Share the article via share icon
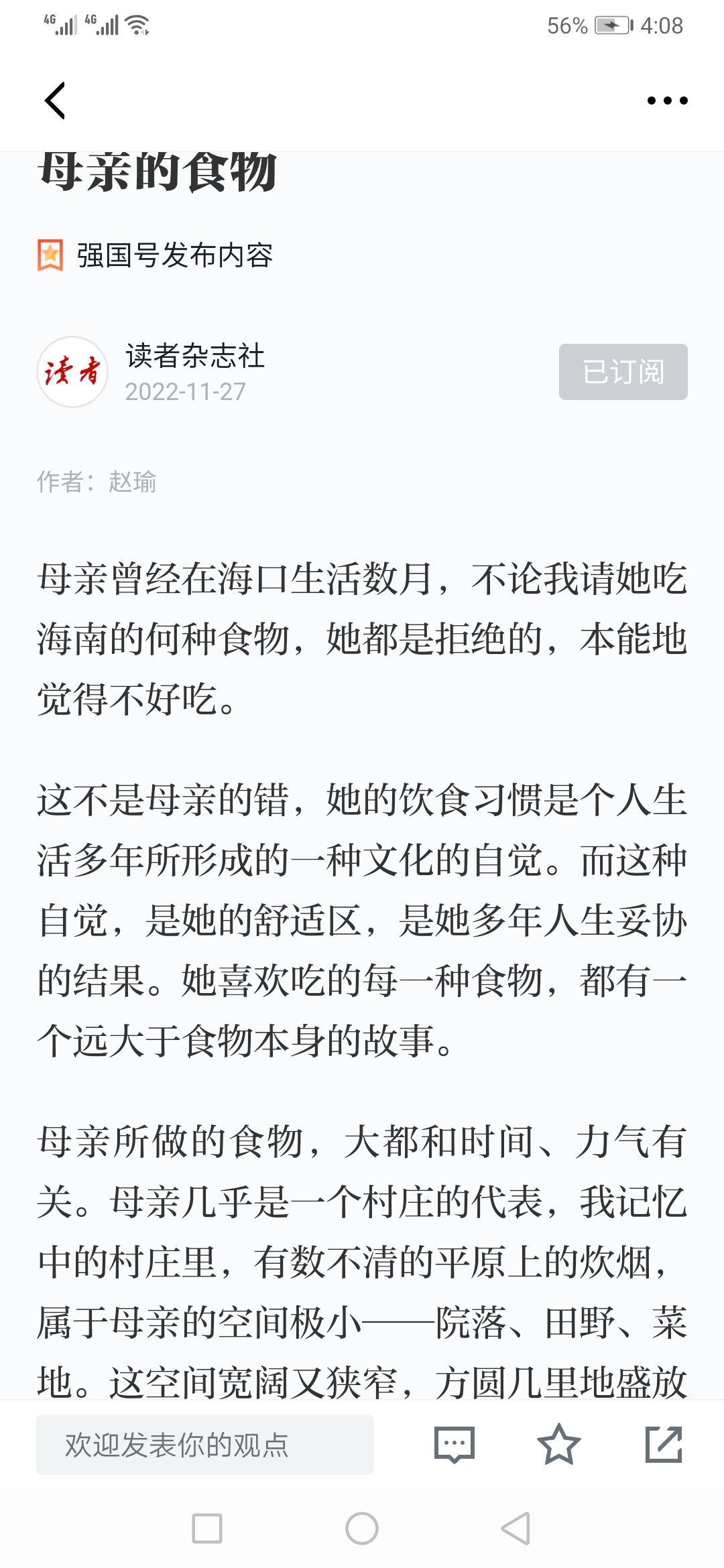724x1568 pixels. (664, 1445)
